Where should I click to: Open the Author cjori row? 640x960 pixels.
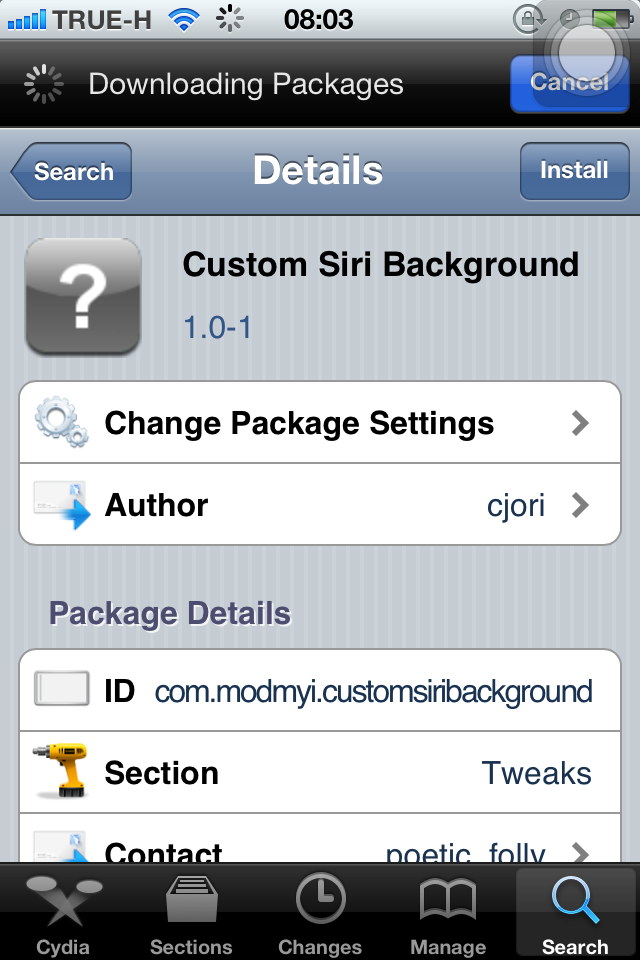[x=320, y=505]
